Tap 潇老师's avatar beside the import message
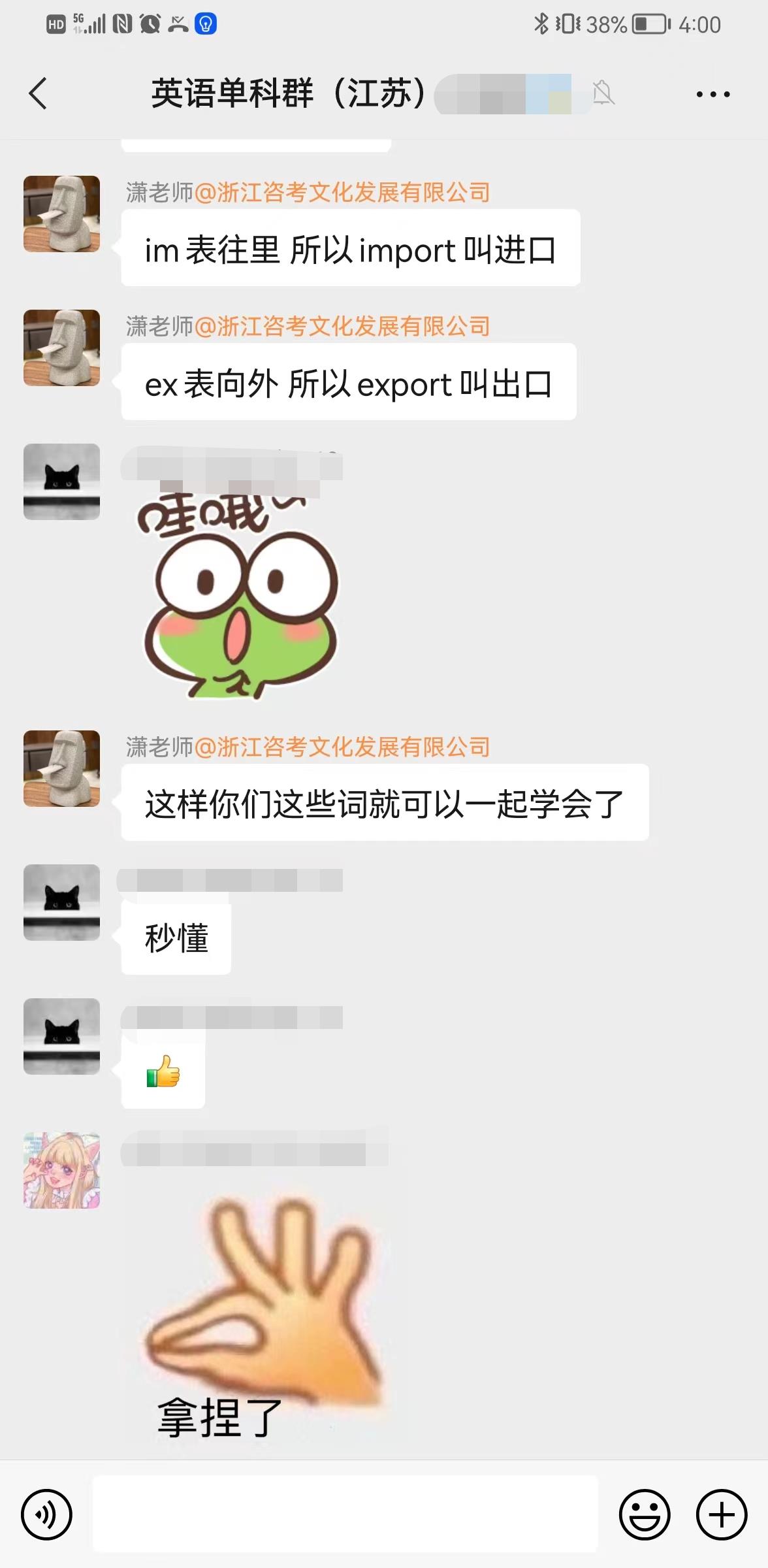The width and height of the screenshot is (768, 1568). tap(62, 214)
